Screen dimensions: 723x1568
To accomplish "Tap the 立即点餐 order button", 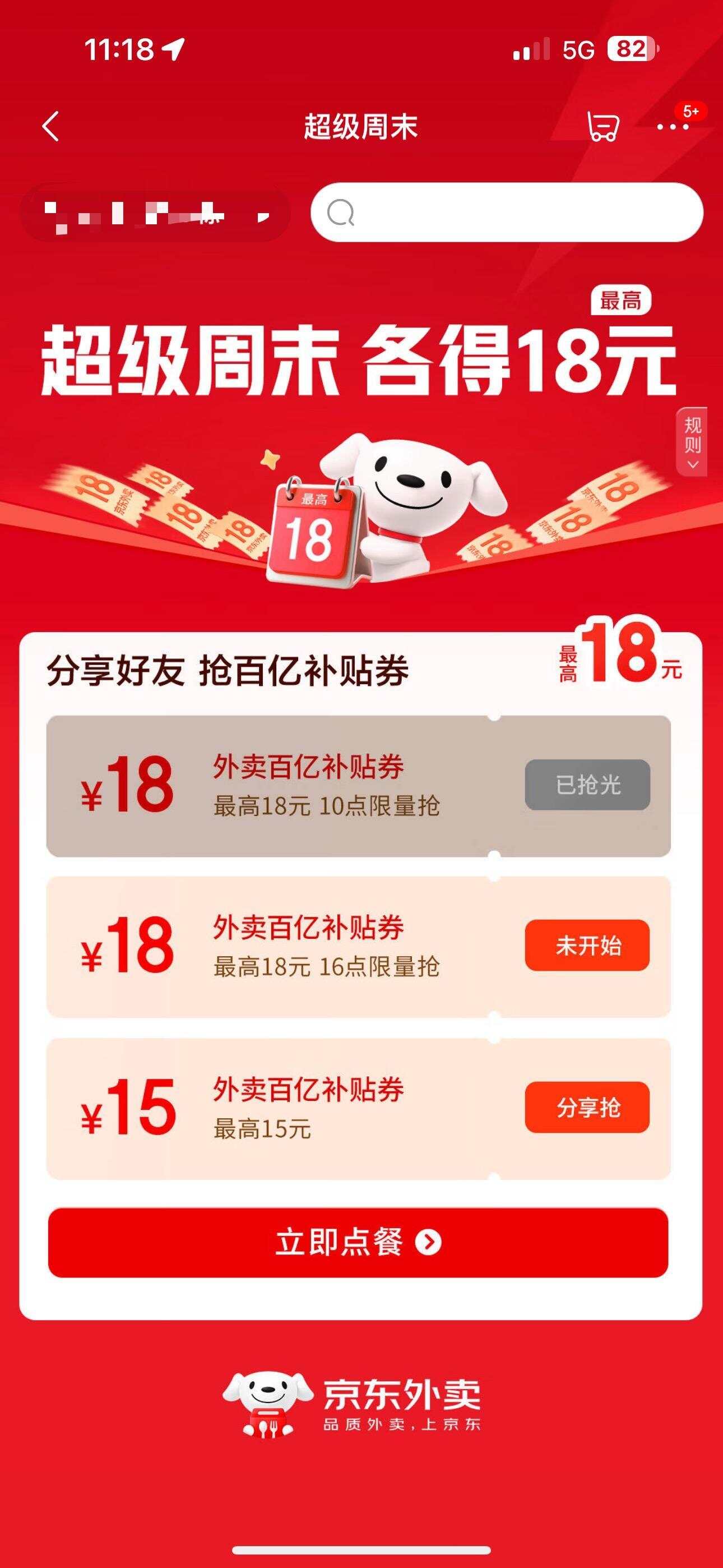I will tap(358, 1242).
